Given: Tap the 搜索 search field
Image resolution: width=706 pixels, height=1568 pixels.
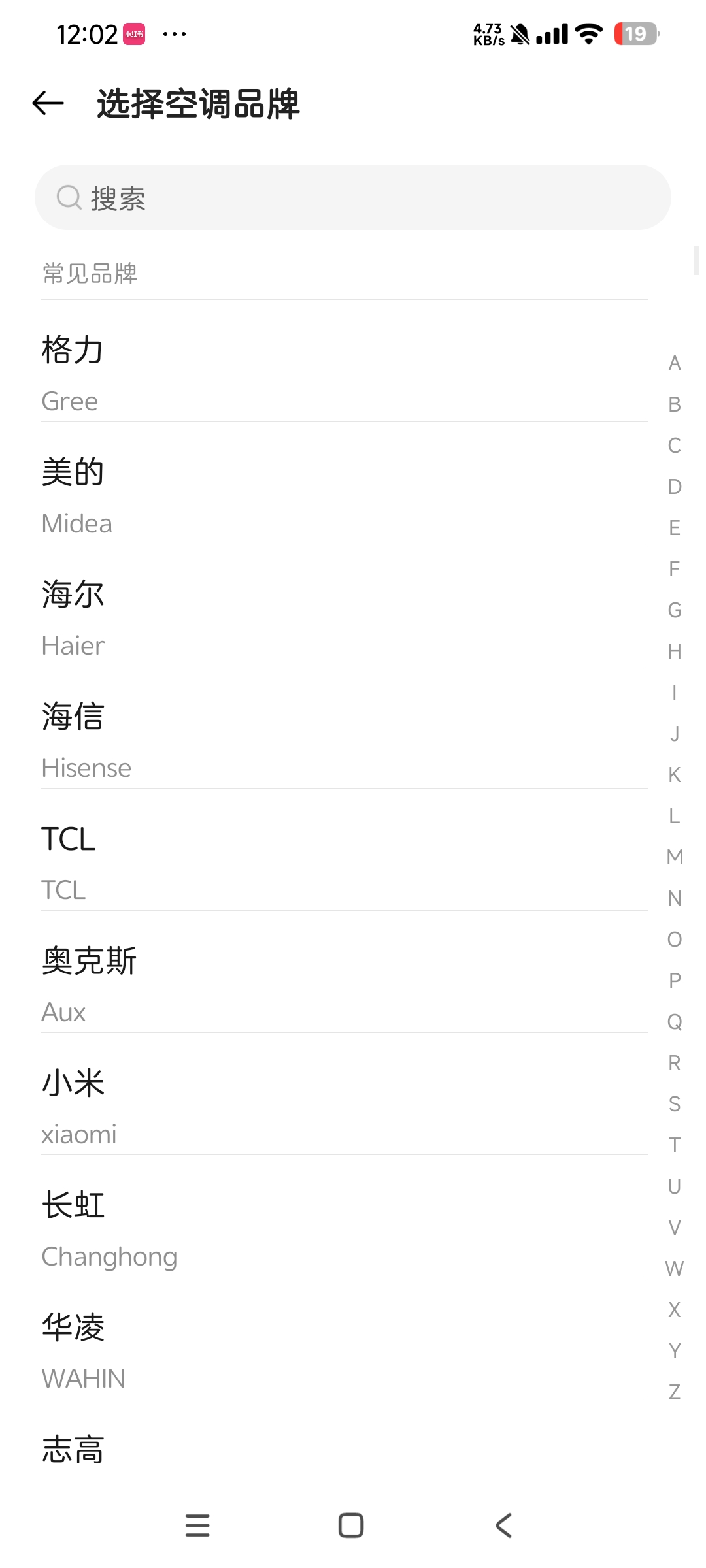Looking at the screenshot, I should 353,197.
